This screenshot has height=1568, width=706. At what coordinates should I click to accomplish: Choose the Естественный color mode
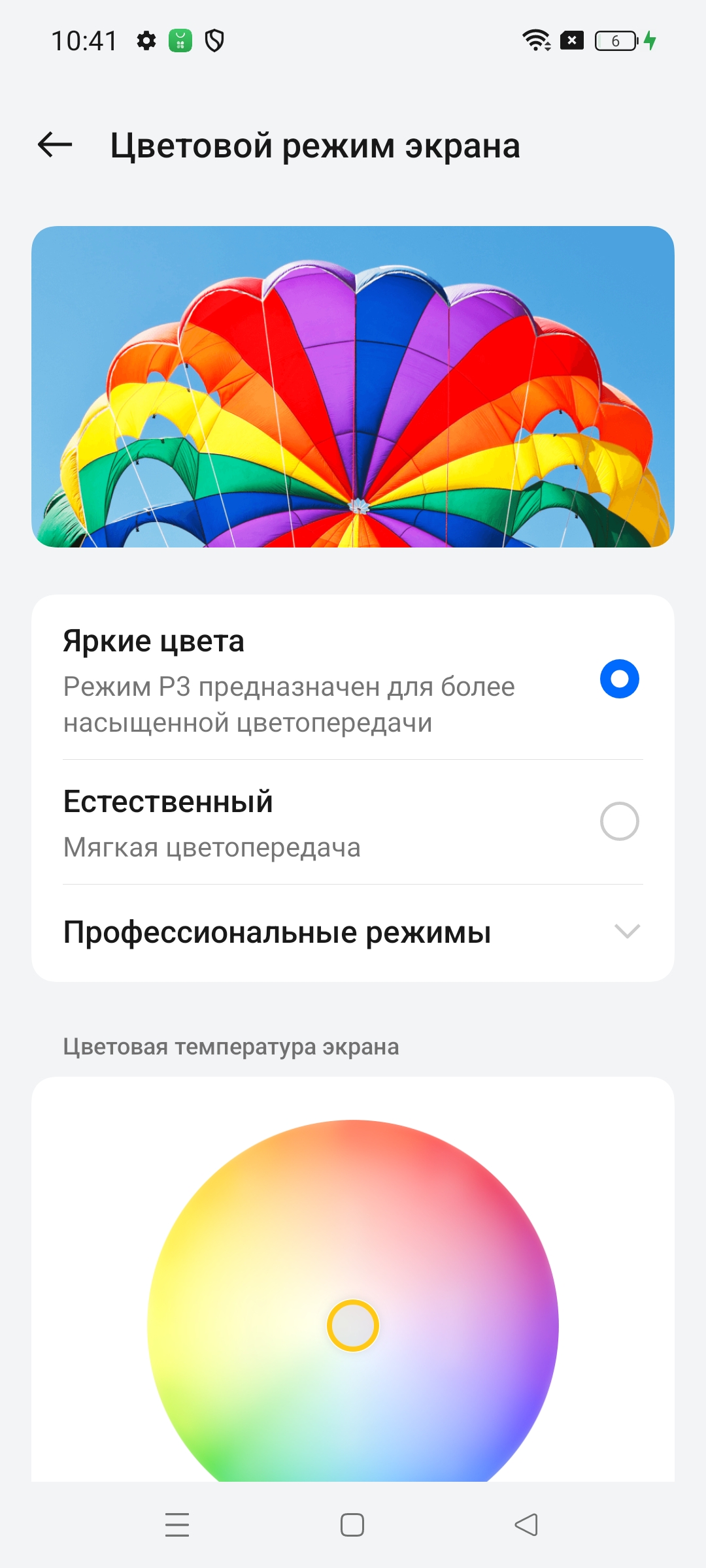619,821
